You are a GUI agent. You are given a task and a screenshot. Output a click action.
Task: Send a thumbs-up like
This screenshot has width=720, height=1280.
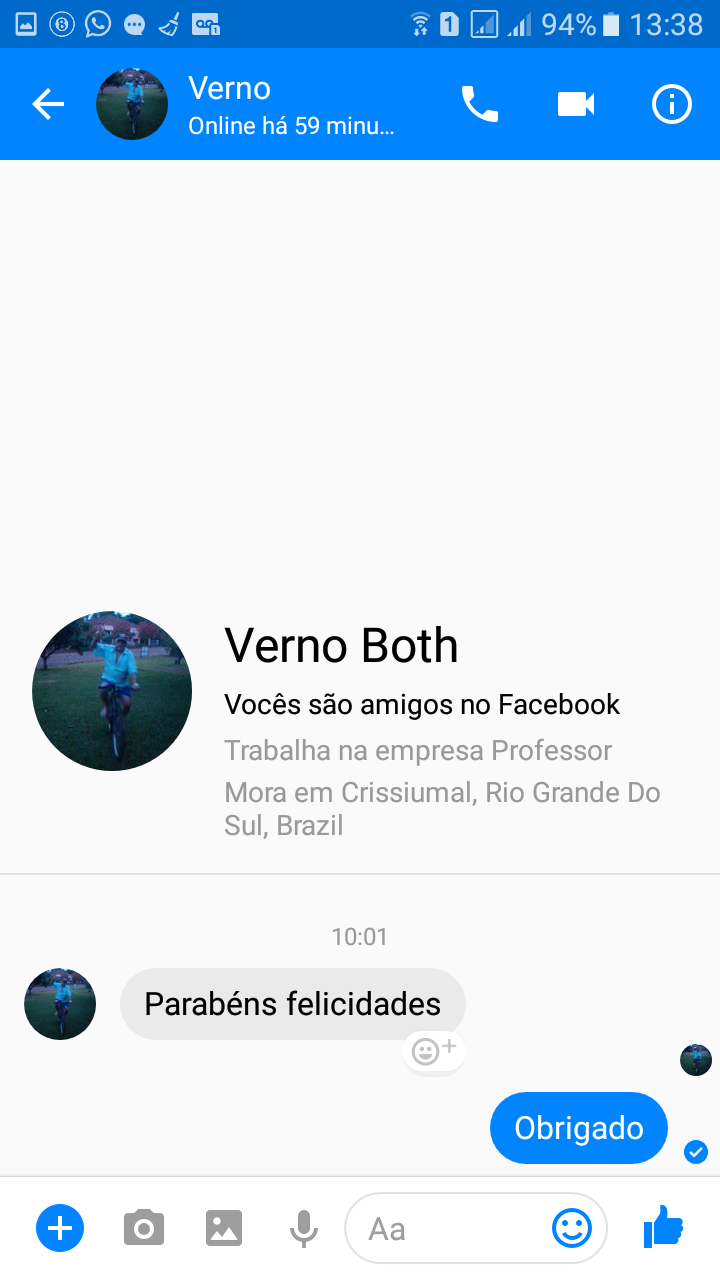pyautogui.click(x=663, y=1226)
